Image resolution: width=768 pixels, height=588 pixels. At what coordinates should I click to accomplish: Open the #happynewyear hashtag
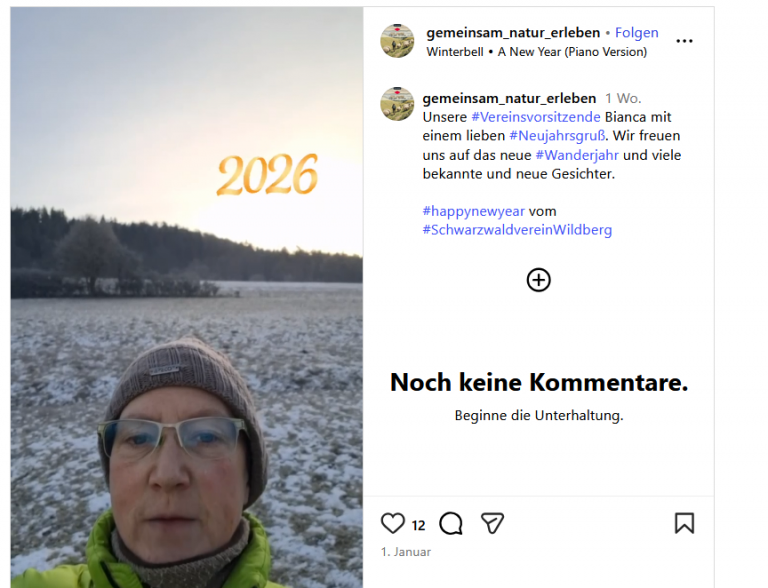[x=475, y=211]
